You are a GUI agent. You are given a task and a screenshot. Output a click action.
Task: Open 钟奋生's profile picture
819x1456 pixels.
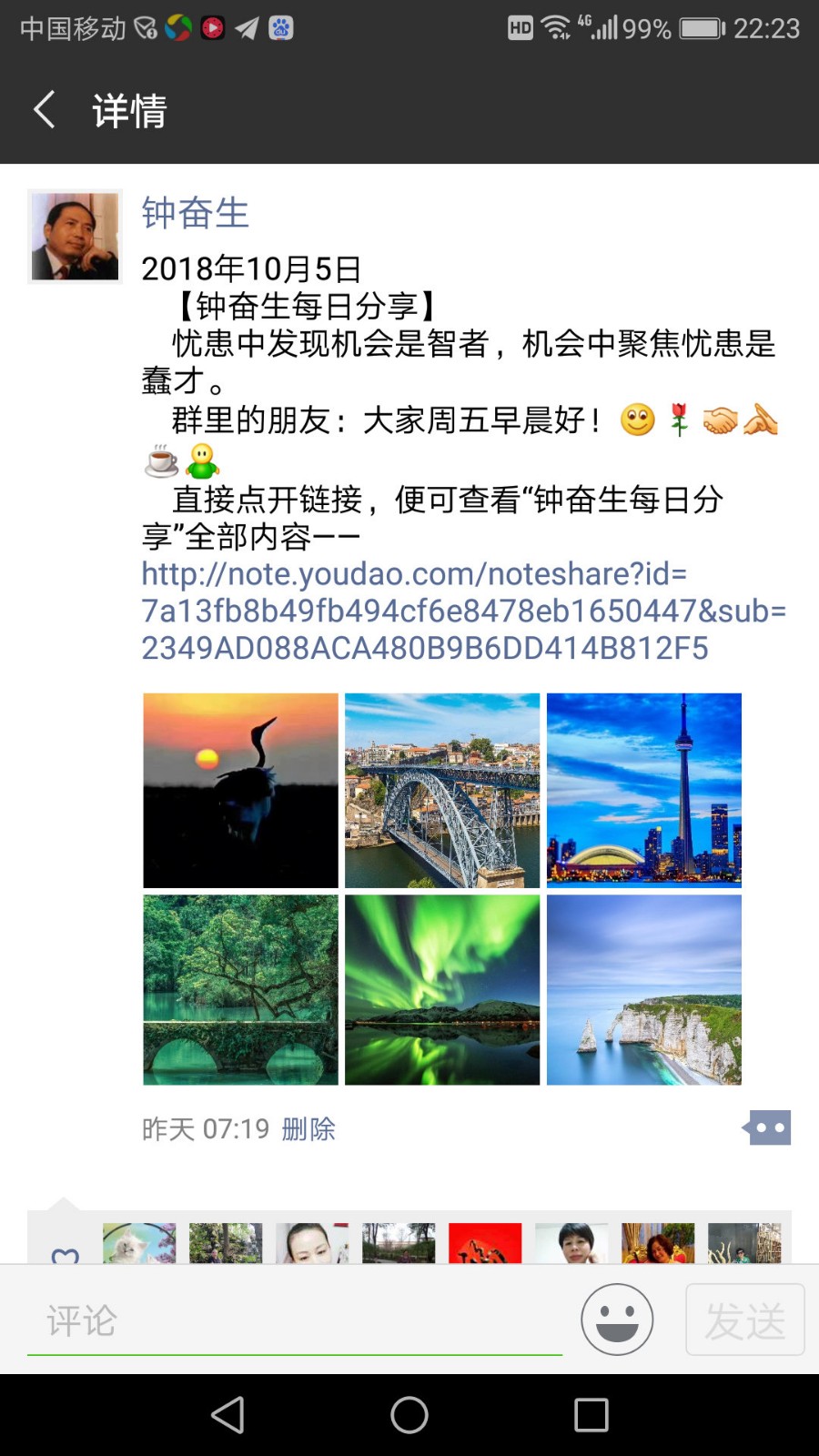point(75,237)
